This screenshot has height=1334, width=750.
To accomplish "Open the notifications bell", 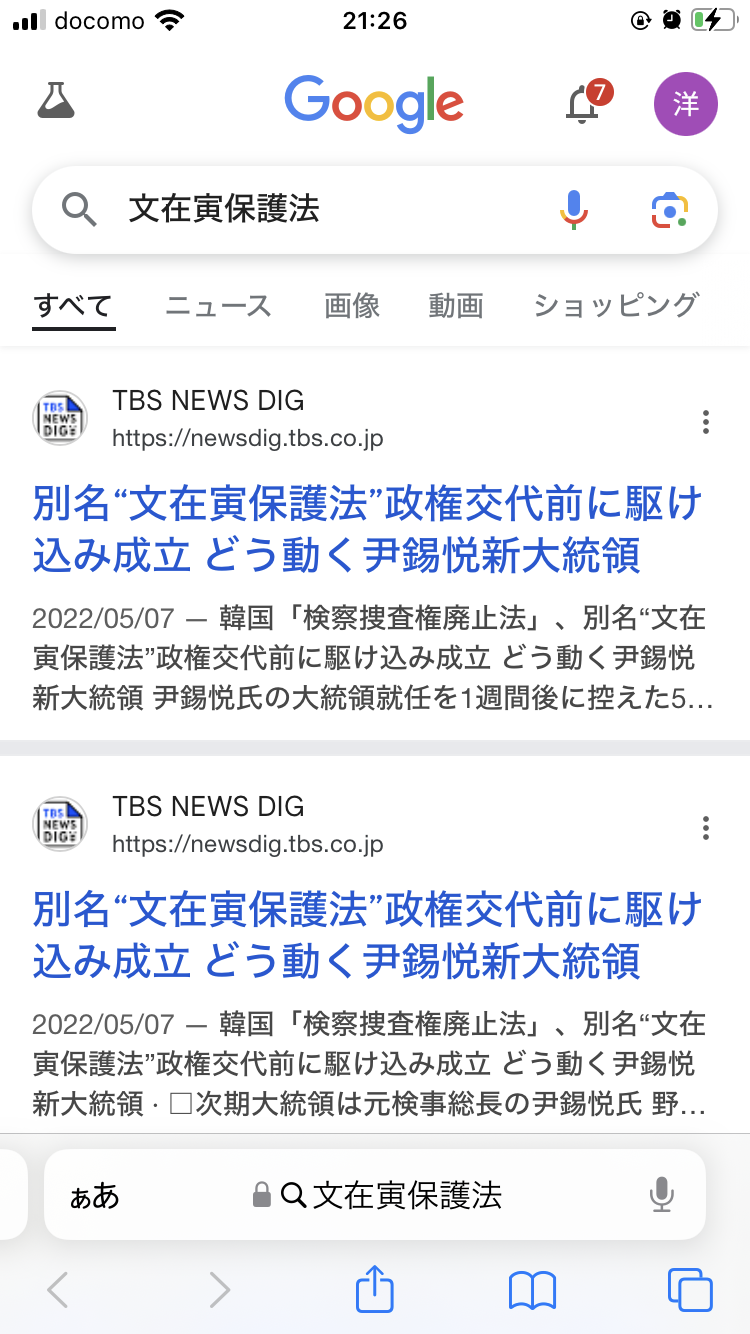I will click(x=583, y=104).
